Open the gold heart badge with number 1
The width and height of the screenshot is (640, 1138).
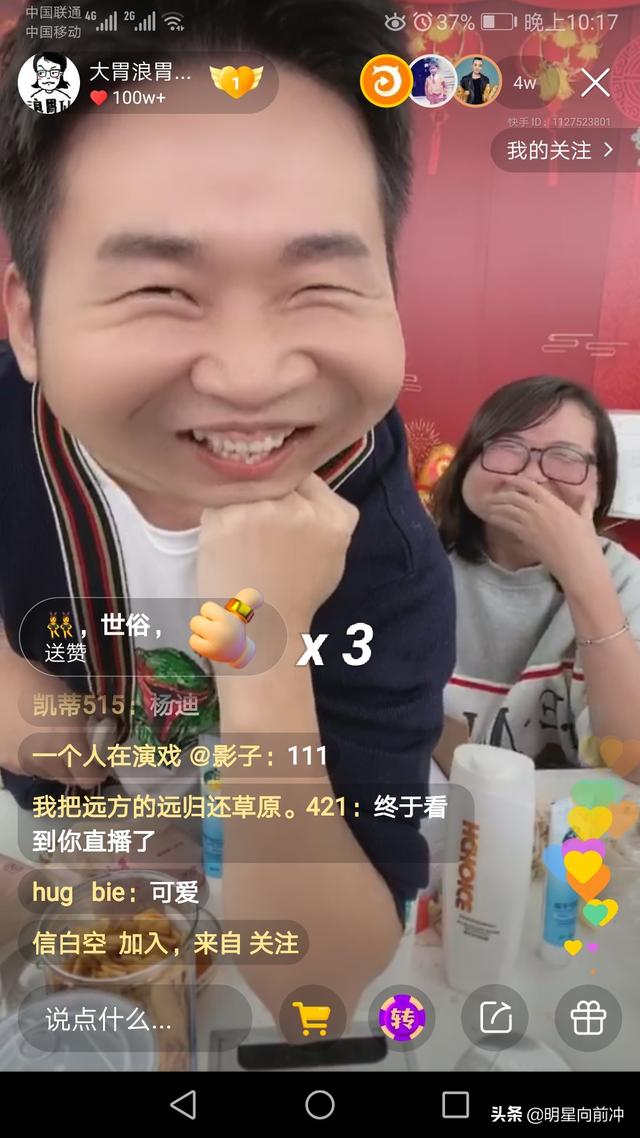click(x=236, y=82)
